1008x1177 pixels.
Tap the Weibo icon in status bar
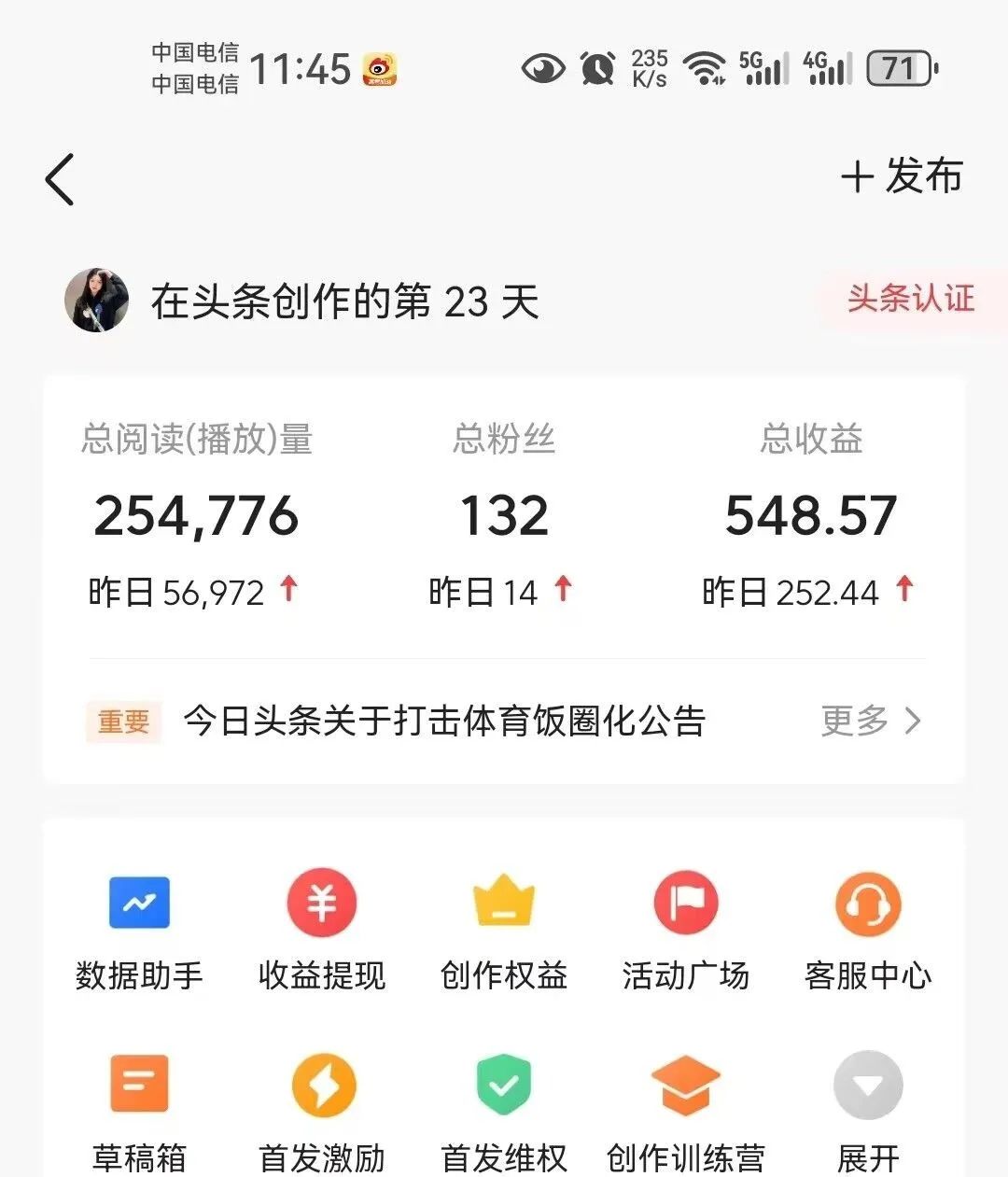tap(377, 69)
